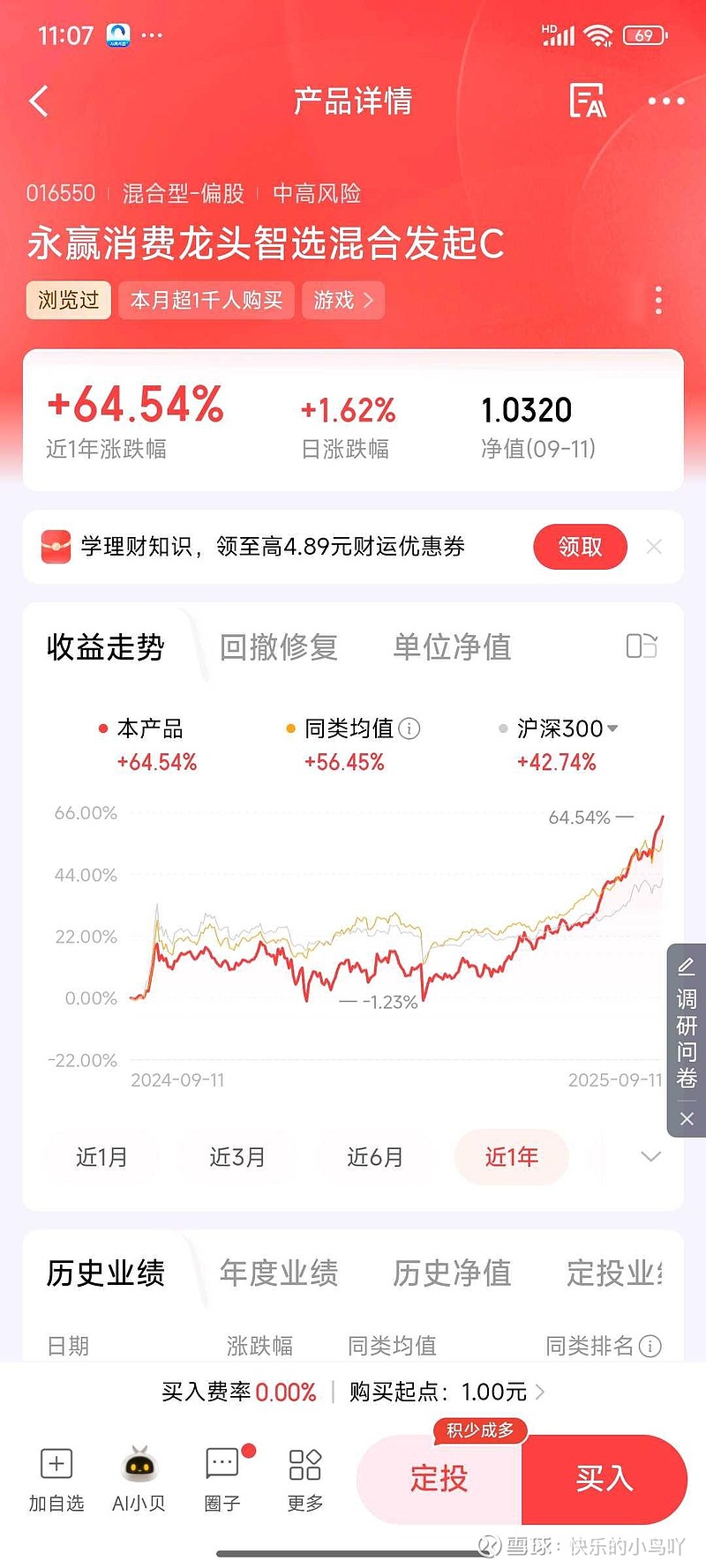Show info about 同类均值

point(409,728)
